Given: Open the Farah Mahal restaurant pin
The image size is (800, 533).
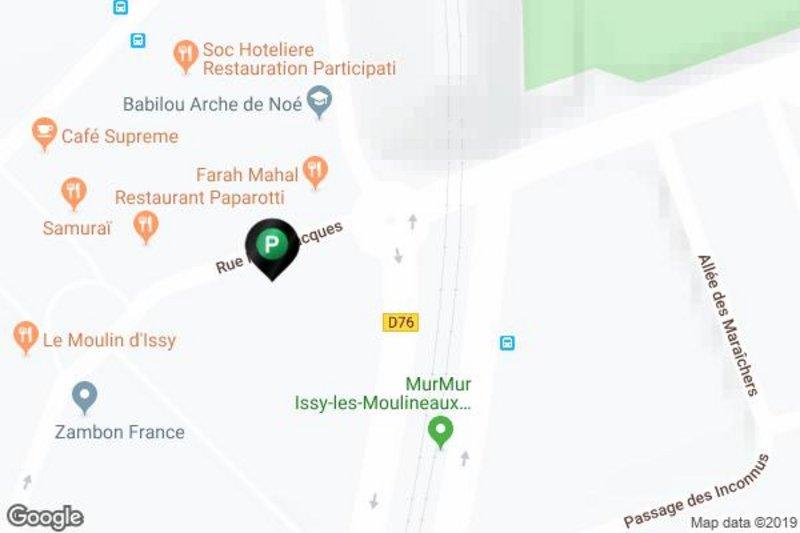Looking at the screenshot, I should (316, 170).
